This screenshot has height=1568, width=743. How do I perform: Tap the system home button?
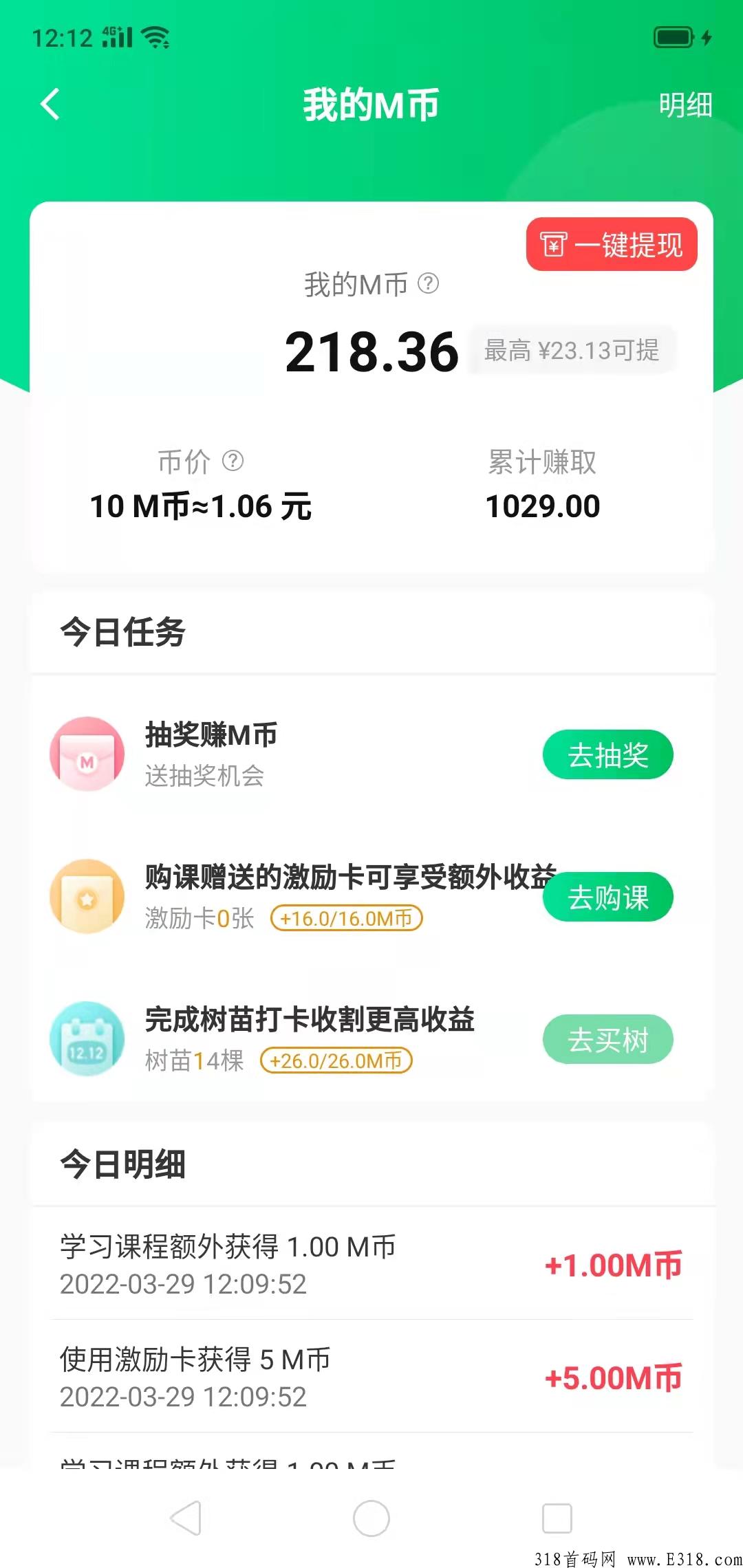tap(371, 1518)
